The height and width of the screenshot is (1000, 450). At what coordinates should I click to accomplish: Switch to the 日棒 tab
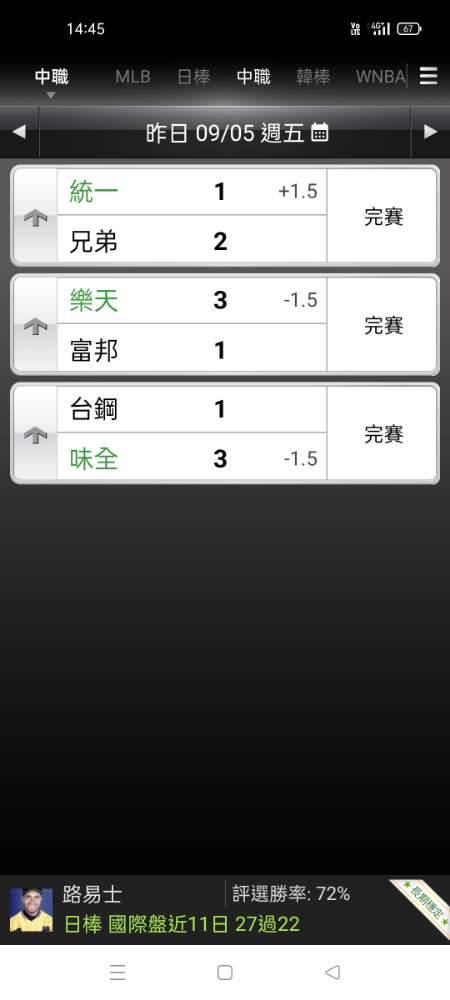click(x=194, y=77)
